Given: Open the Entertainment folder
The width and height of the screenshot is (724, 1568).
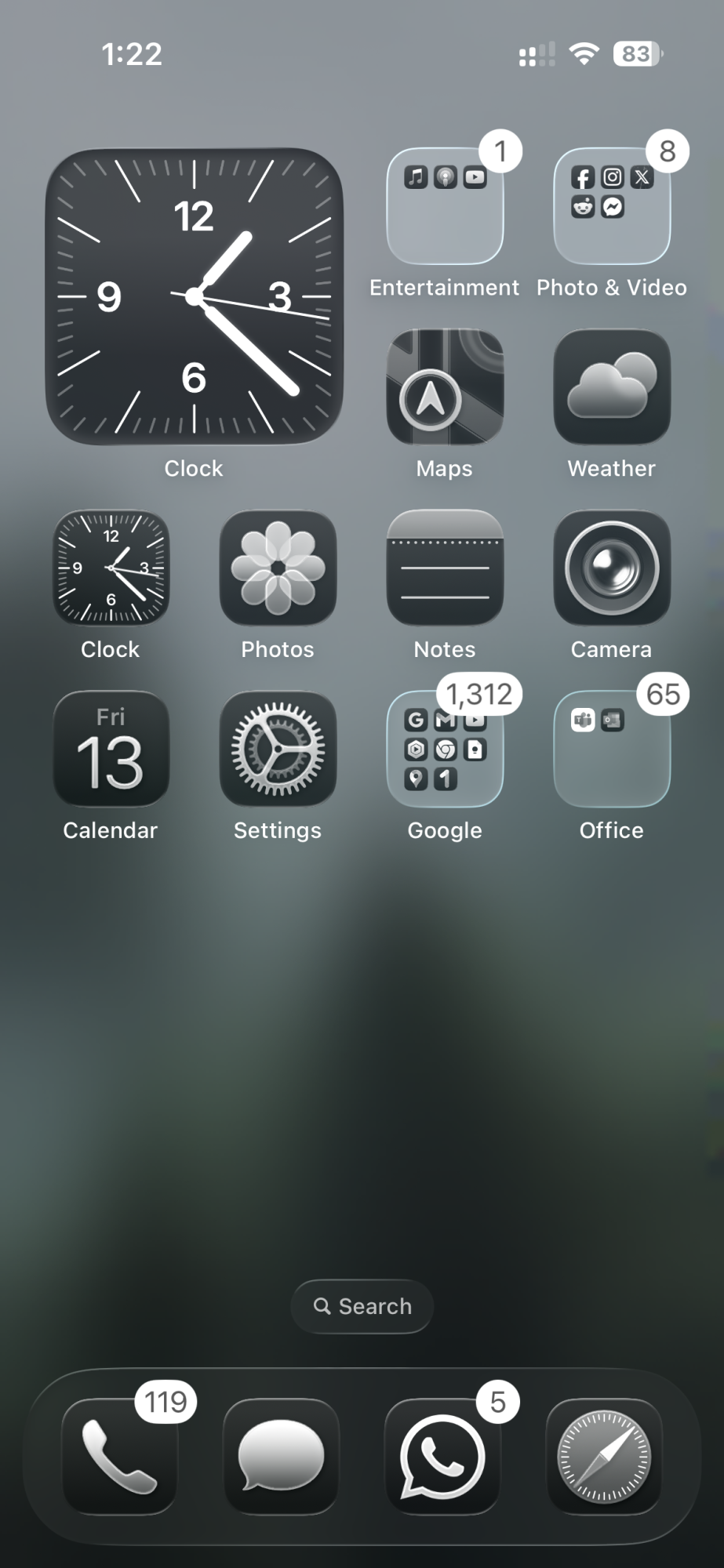Looking at the screenshot, I should (445, 206).
